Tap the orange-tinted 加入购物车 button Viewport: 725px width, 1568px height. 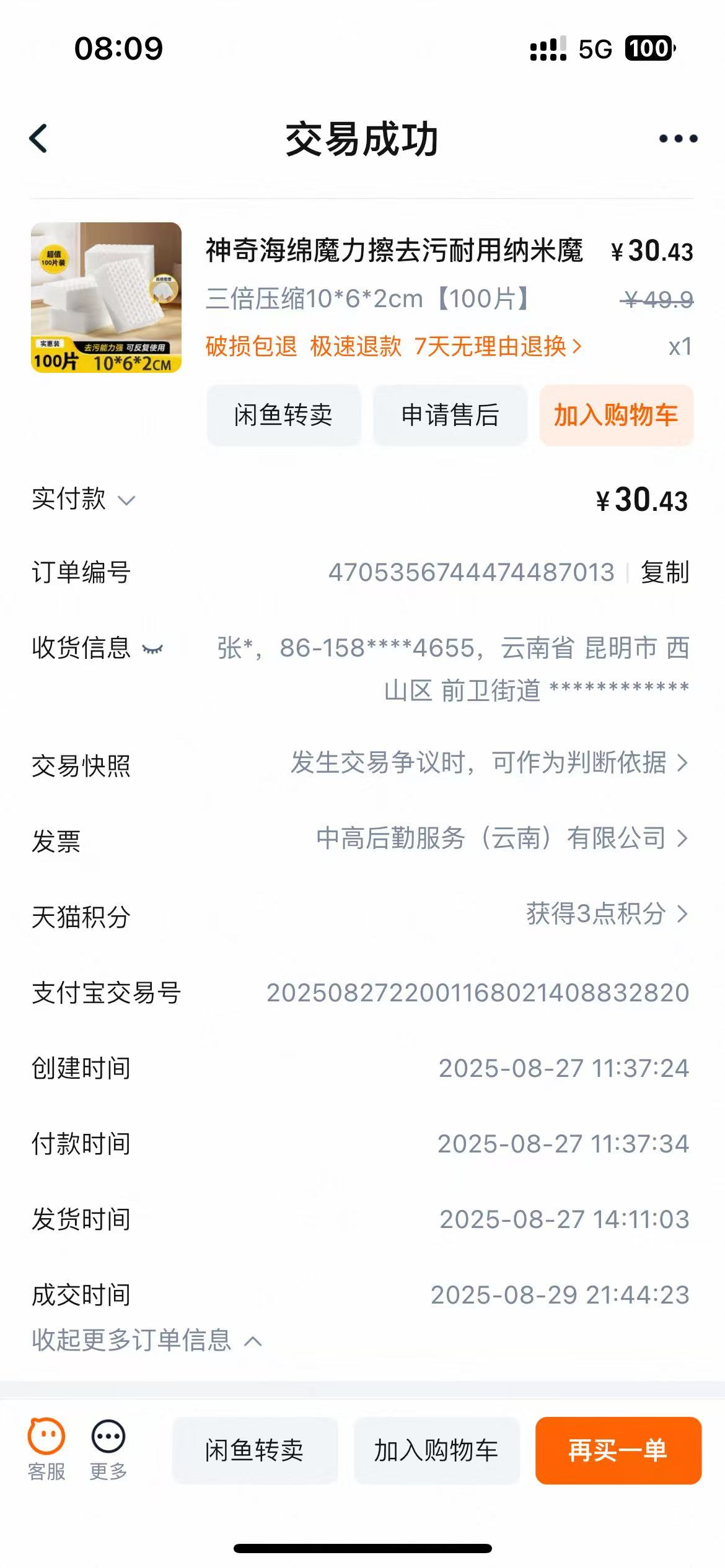point(616,415)
